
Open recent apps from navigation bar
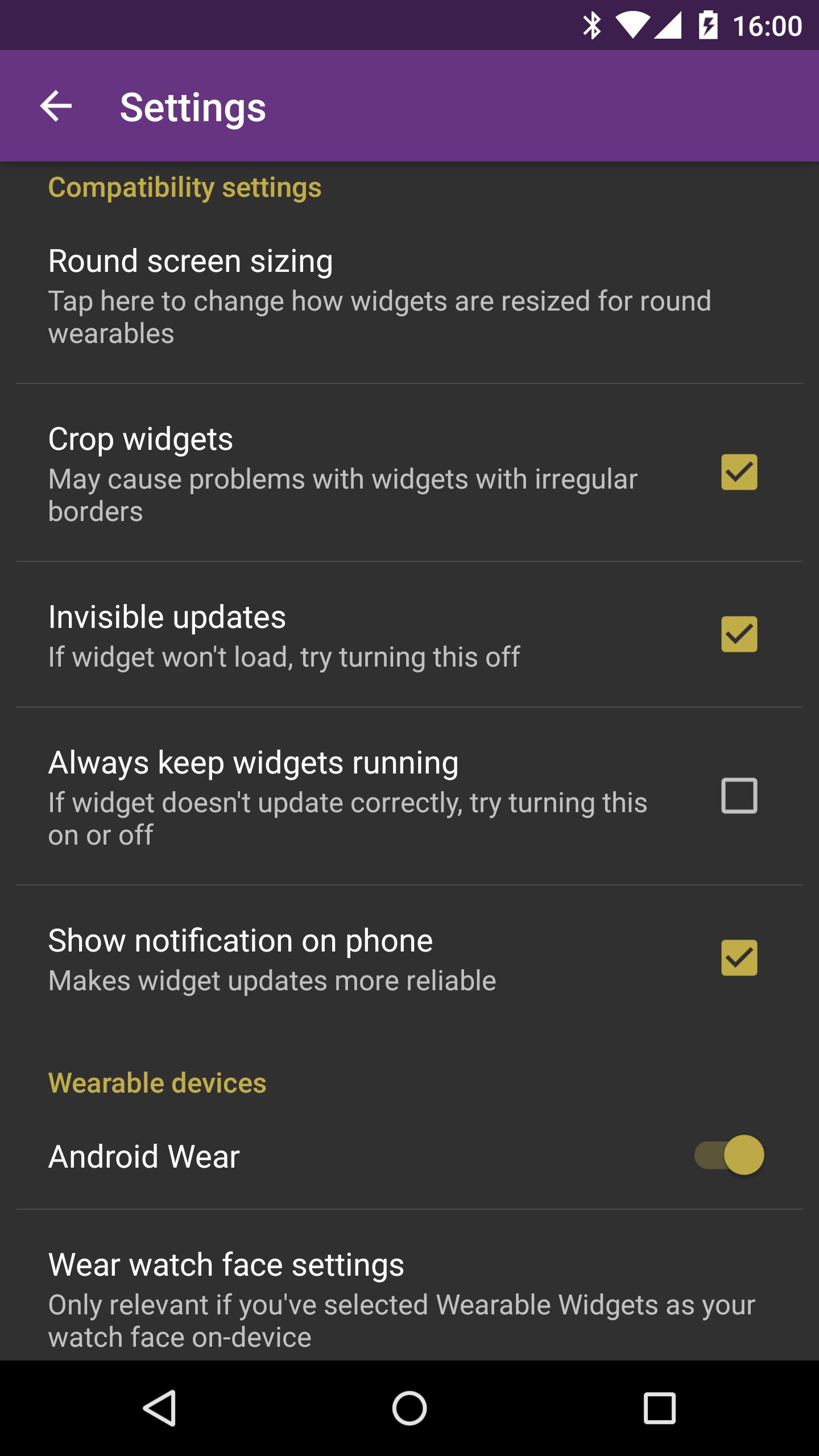tap(660, 1408)
